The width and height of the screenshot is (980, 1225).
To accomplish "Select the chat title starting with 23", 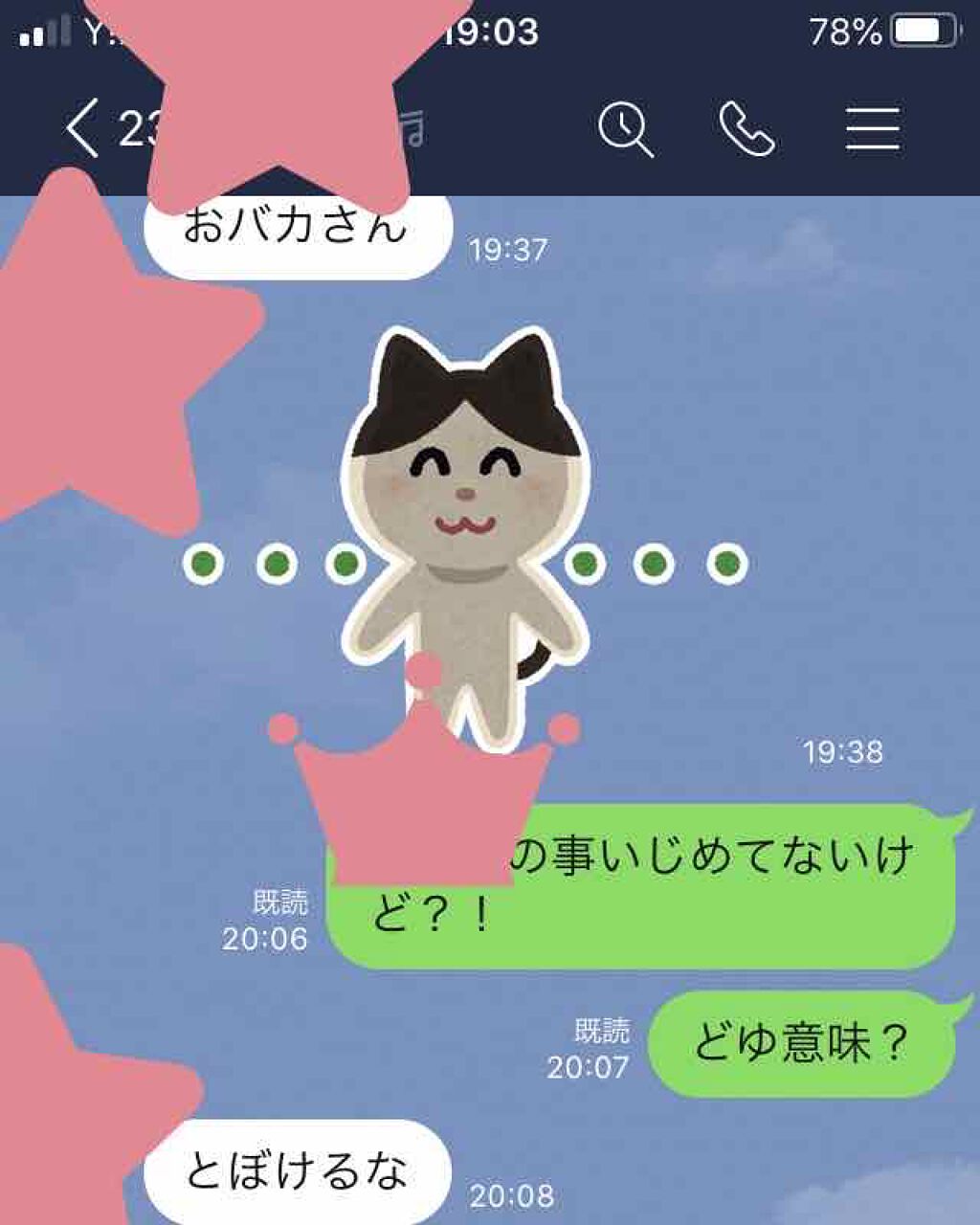I will [139, 125].
